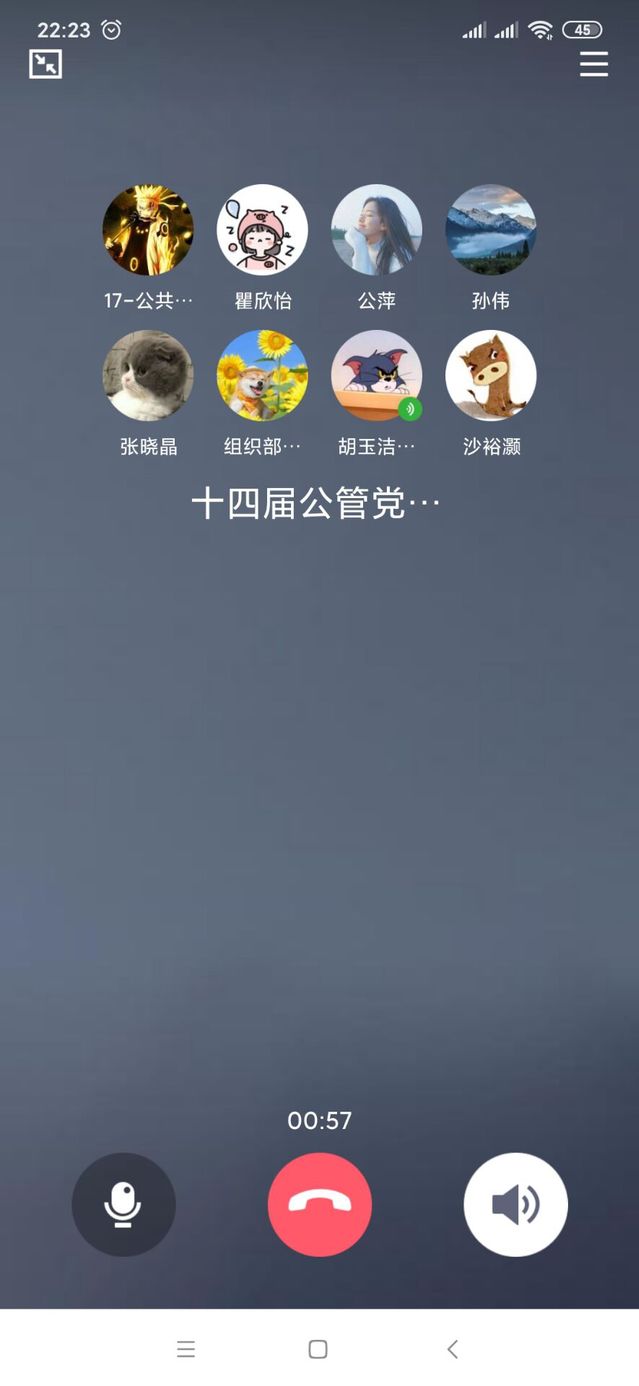Toggle the speakerphone
Viewport: 639px width, 1386px height.
tap(515, 1204)
